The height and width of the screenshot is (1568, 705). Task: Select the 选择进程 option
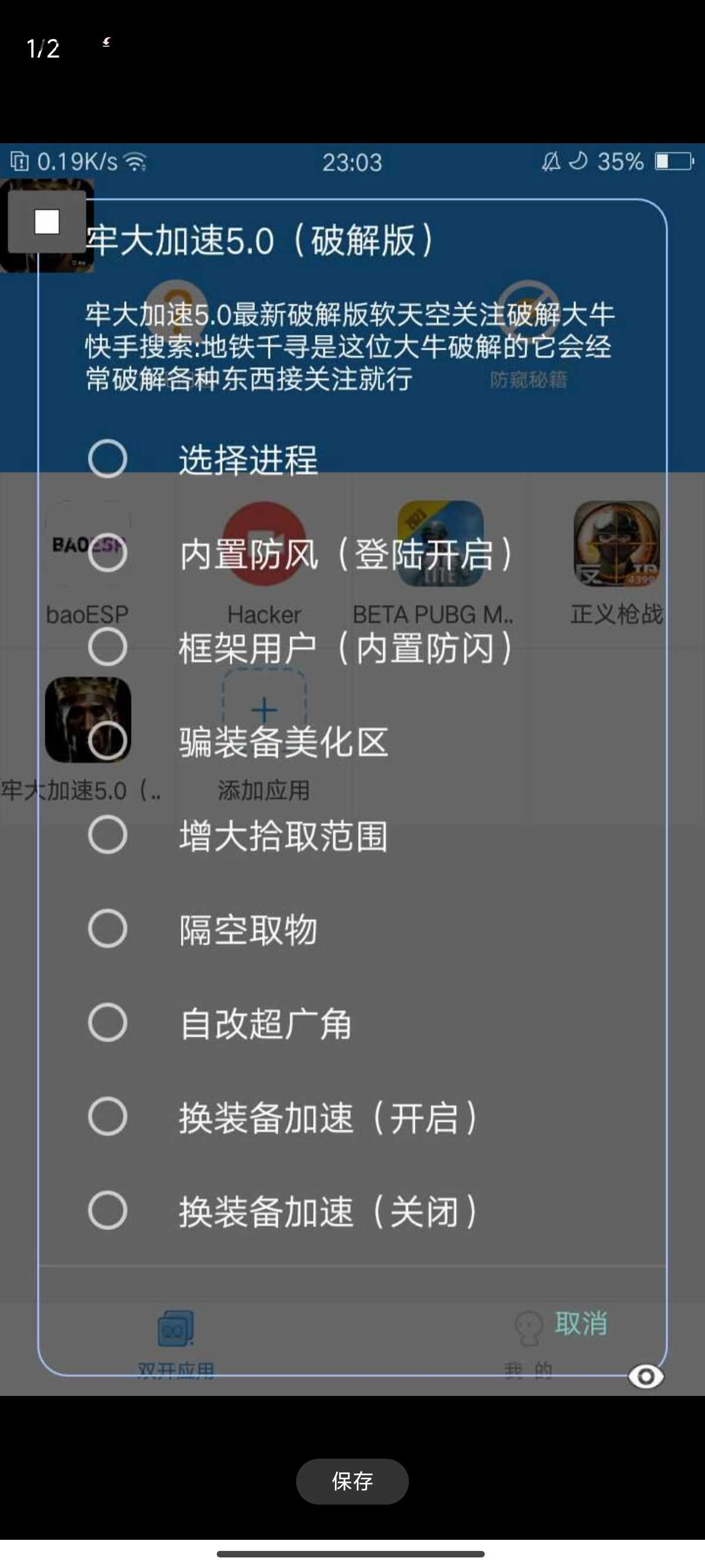click(352, 459)
